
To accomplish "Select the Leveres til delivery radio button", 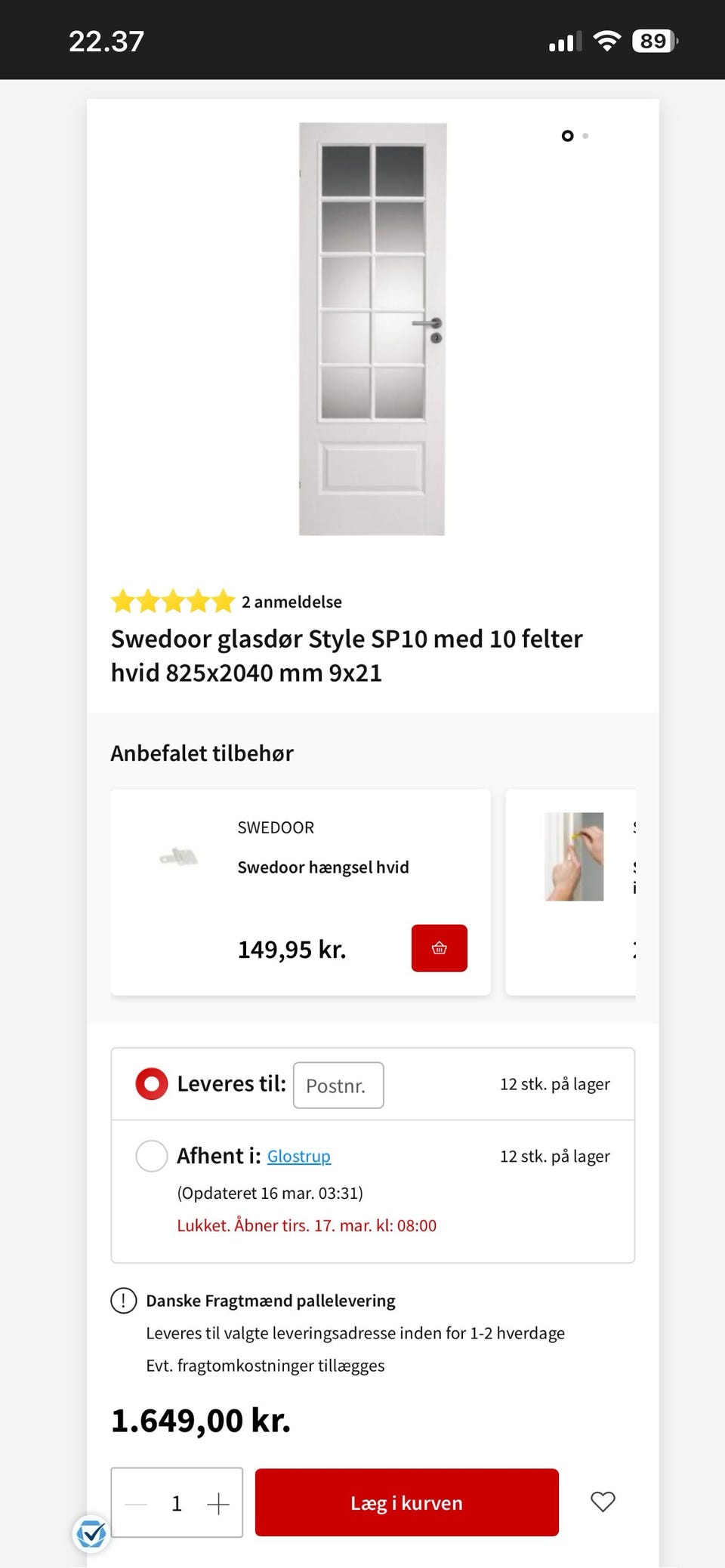I will (x=151, y=1083).
